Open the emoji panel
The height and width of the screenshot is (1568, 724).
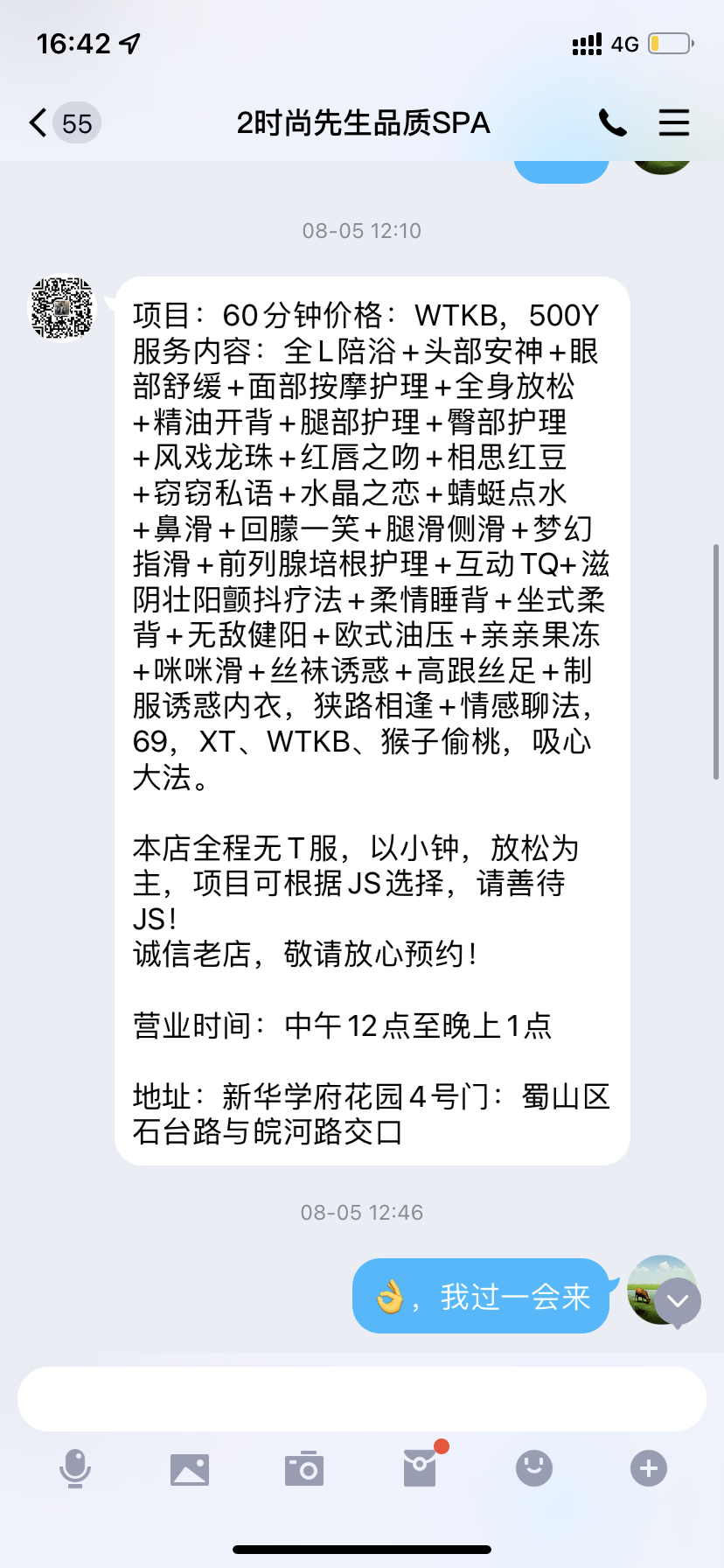(x=534, y=1468)
